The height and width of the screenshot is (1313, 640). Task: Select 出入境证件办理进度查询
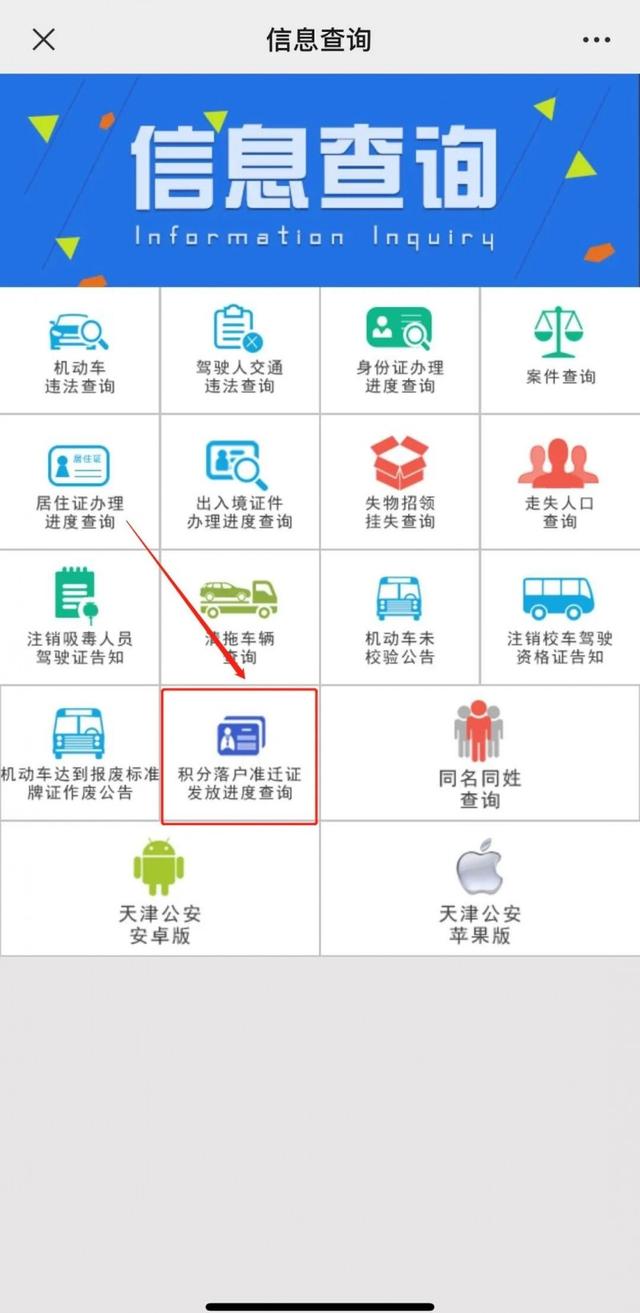pos(240,484)
